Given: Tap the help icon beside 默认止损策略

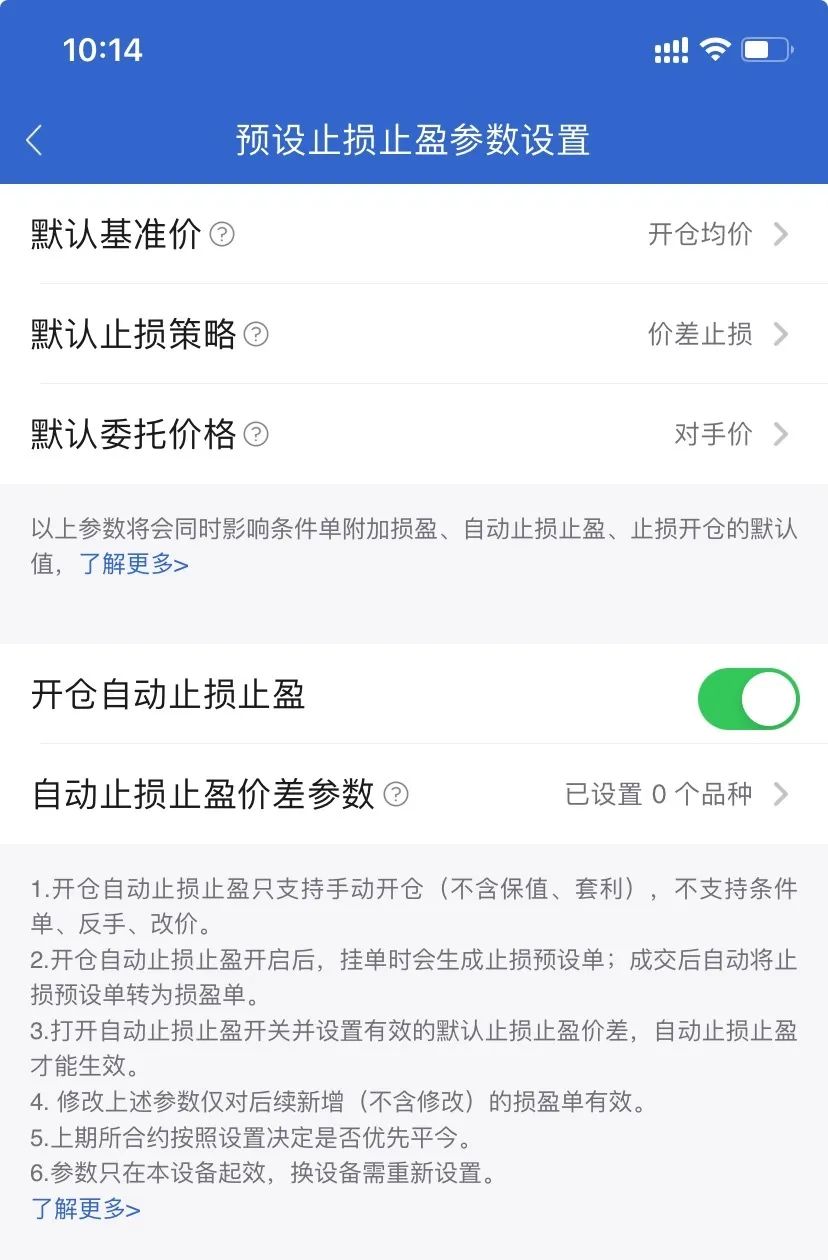Looking at the screenshot, I should (257, 334).
